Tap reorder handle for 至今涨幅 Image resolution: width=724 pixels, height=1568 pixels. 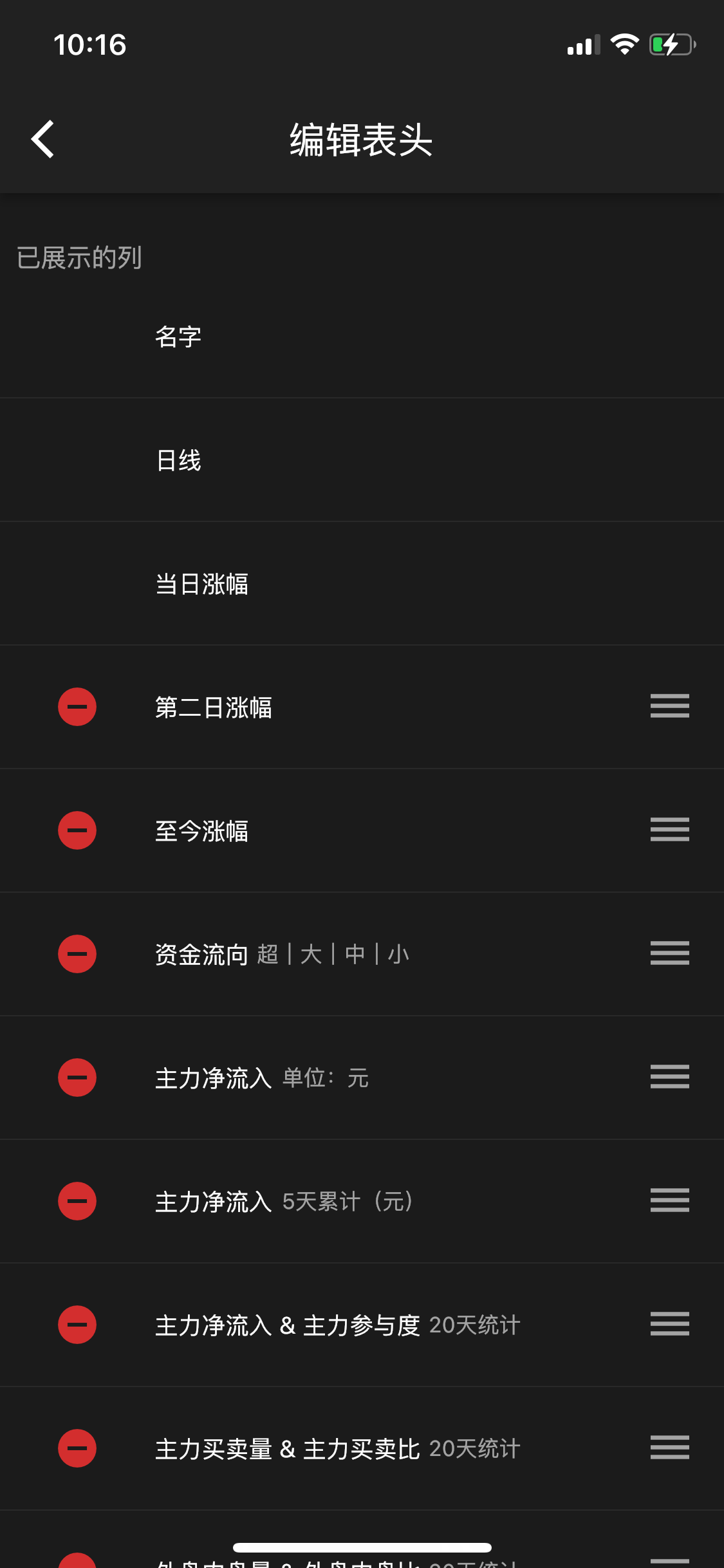click(669, 830)
